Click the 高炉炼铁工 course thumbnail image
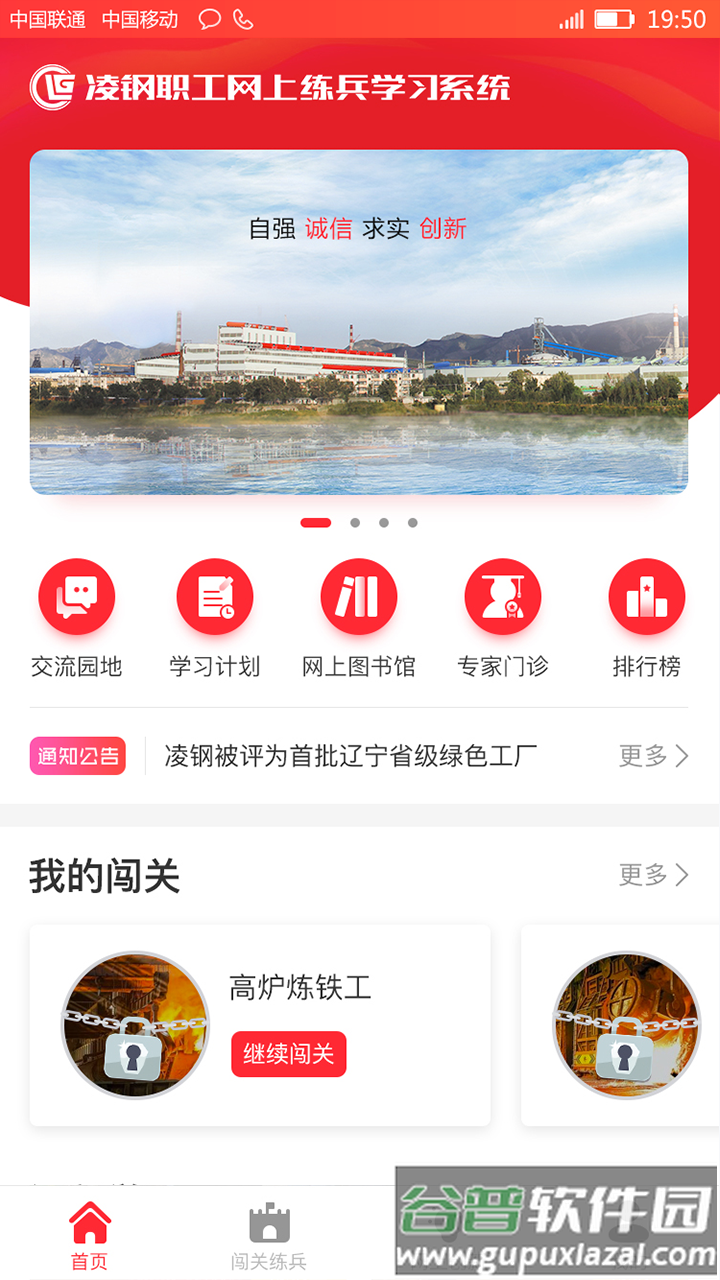The height and width of the screenshot is (1280, 720). click(x=134, y=1025)
